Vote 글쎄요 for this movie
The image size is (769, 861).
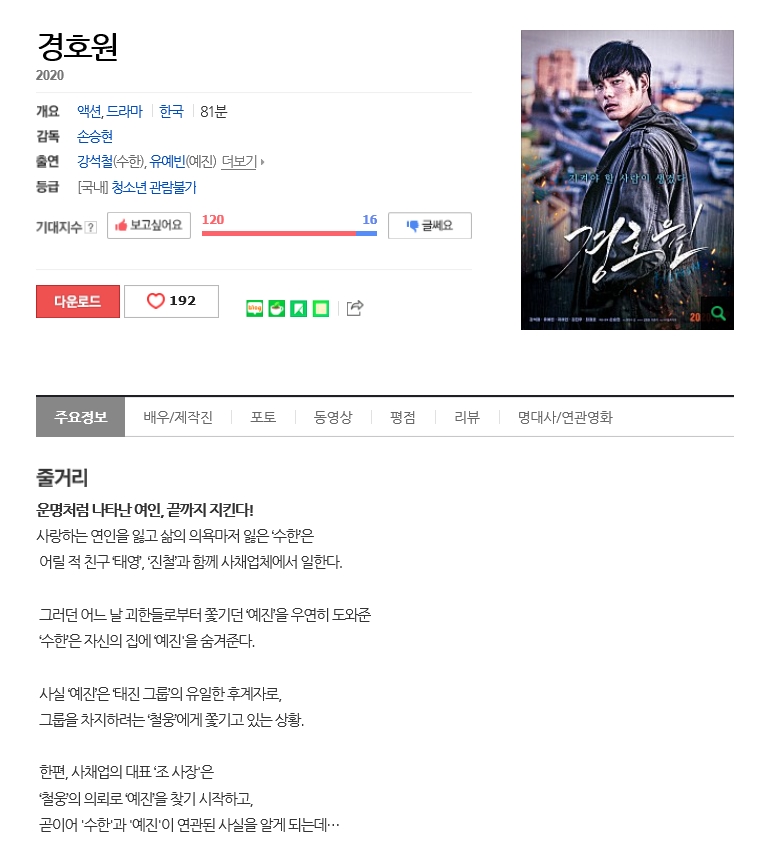pos(429,226)
